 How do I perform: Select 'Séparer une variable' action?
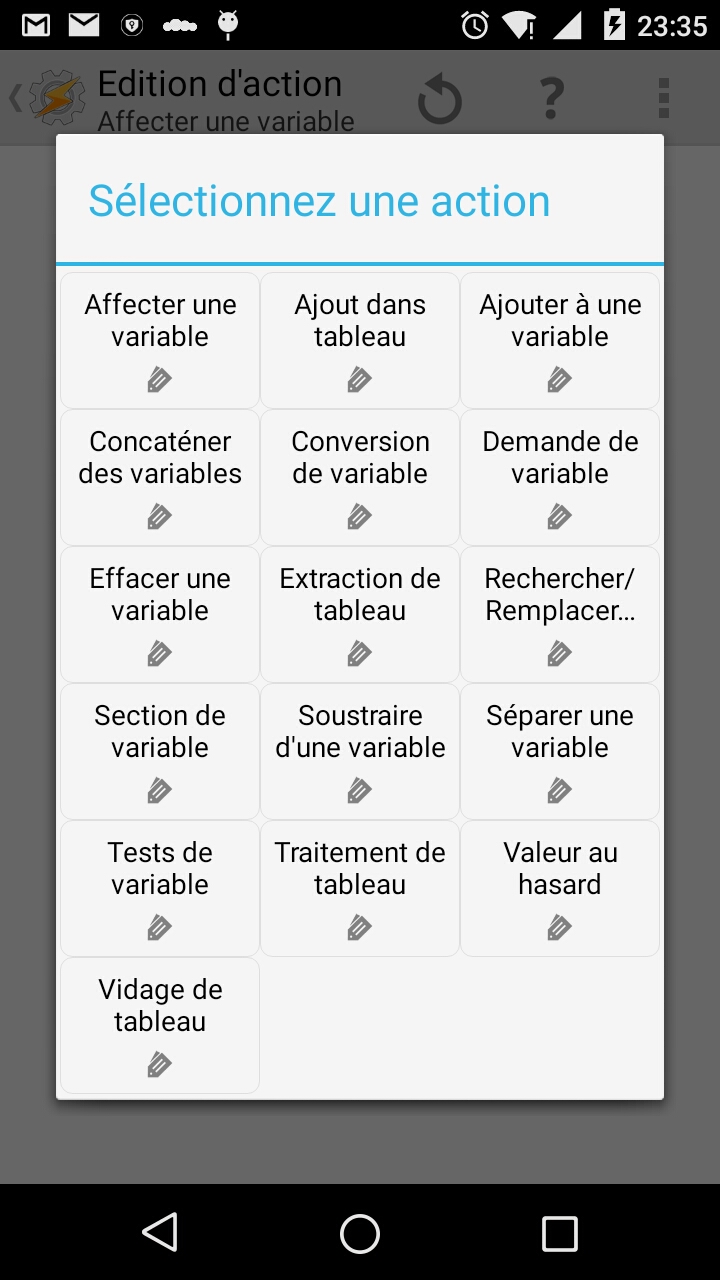(x=560, y=751)
